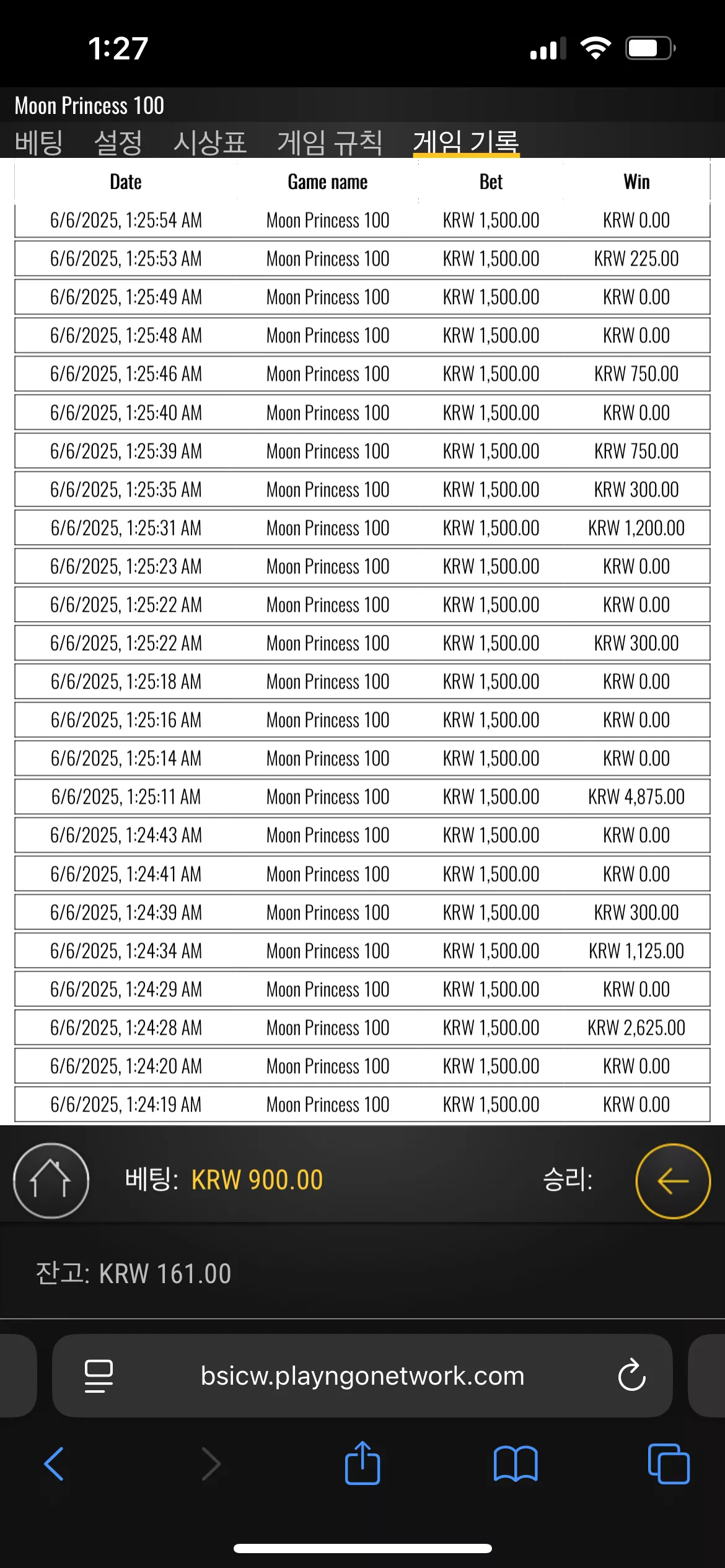Open game record from 1:24:28 AM
This screenshot has height=1568, width=725.
(x=362, y=1027)
